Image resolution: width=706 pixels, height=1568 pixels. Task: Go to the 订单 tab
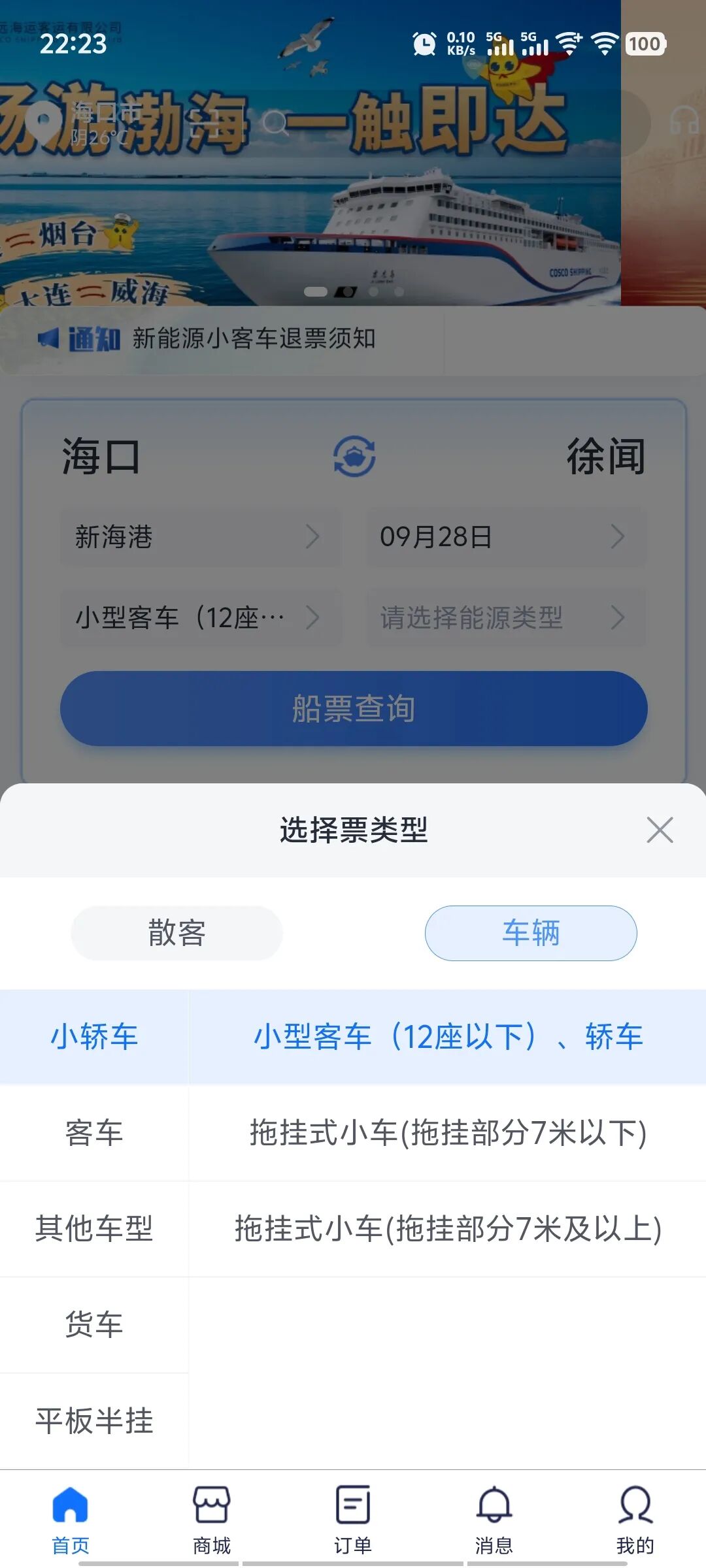click(353, 1519)
